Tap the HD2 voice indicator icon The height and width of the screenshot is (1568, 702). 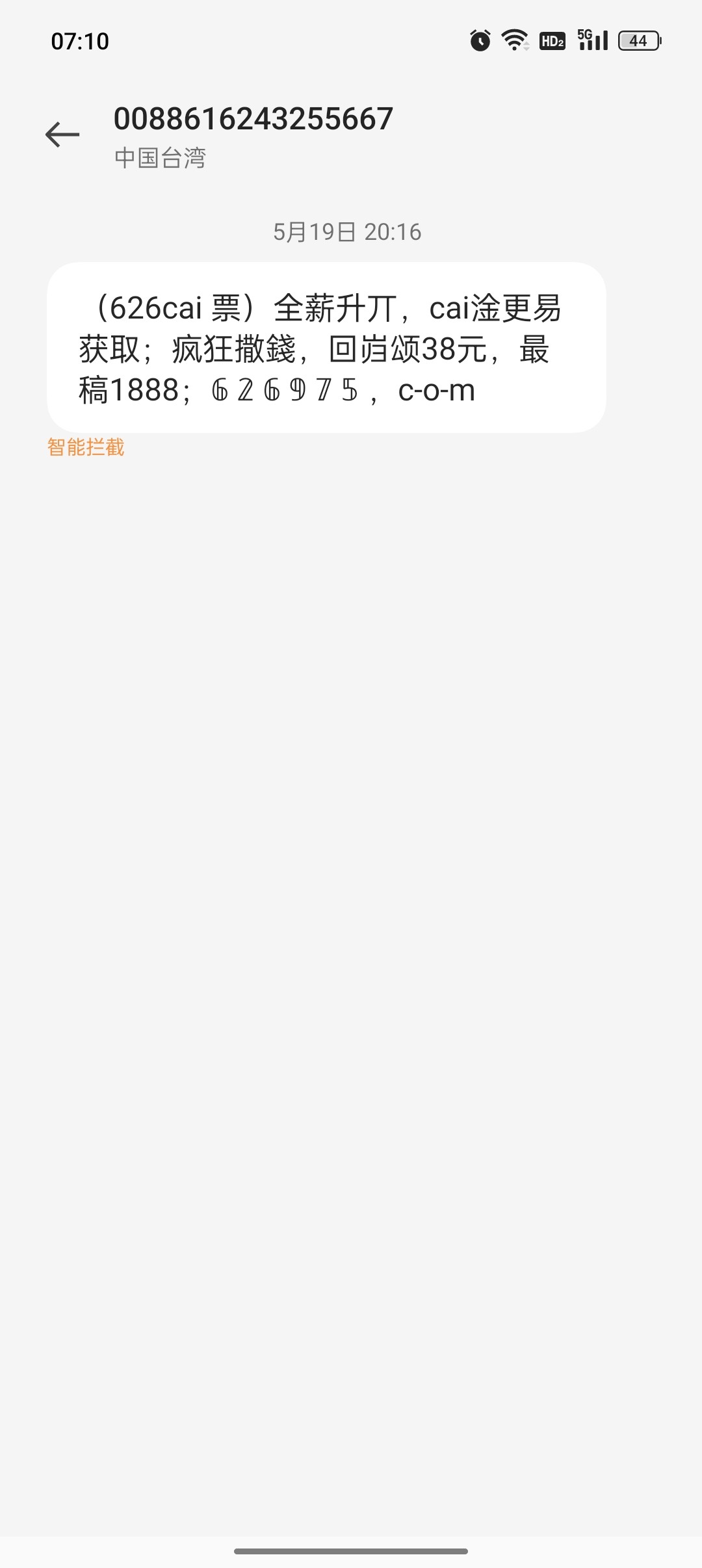pyautogui.click(x=551, y=40)
